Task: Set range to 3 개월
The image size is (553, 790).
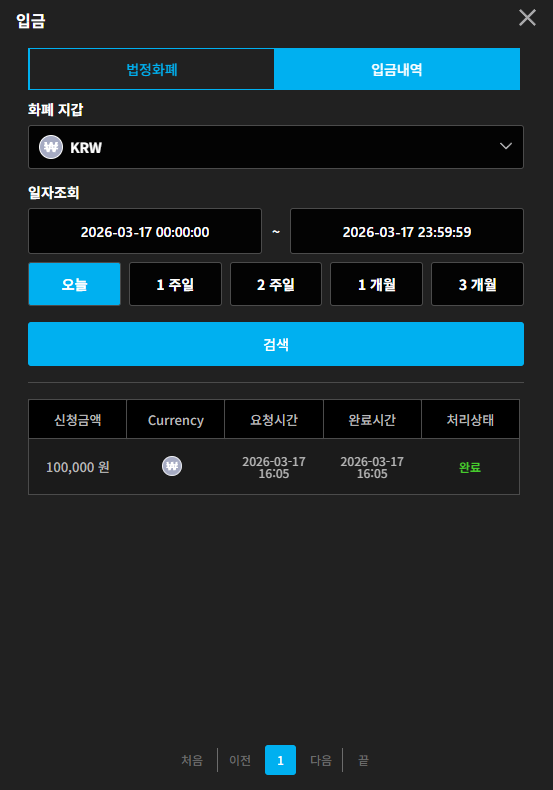Action: (477, 284)
